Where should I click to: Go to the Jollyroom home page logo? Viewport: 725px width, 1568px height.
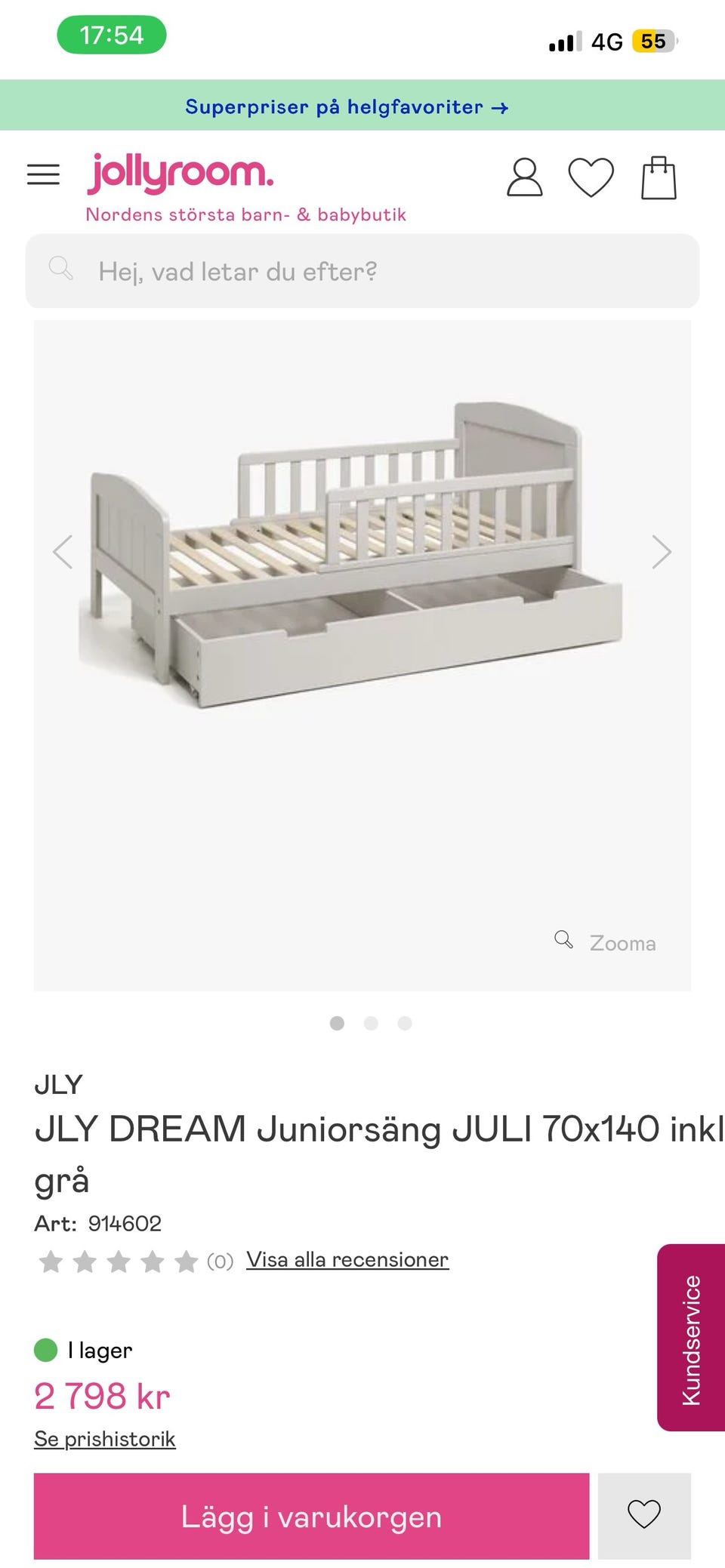[x=181, y=173]
